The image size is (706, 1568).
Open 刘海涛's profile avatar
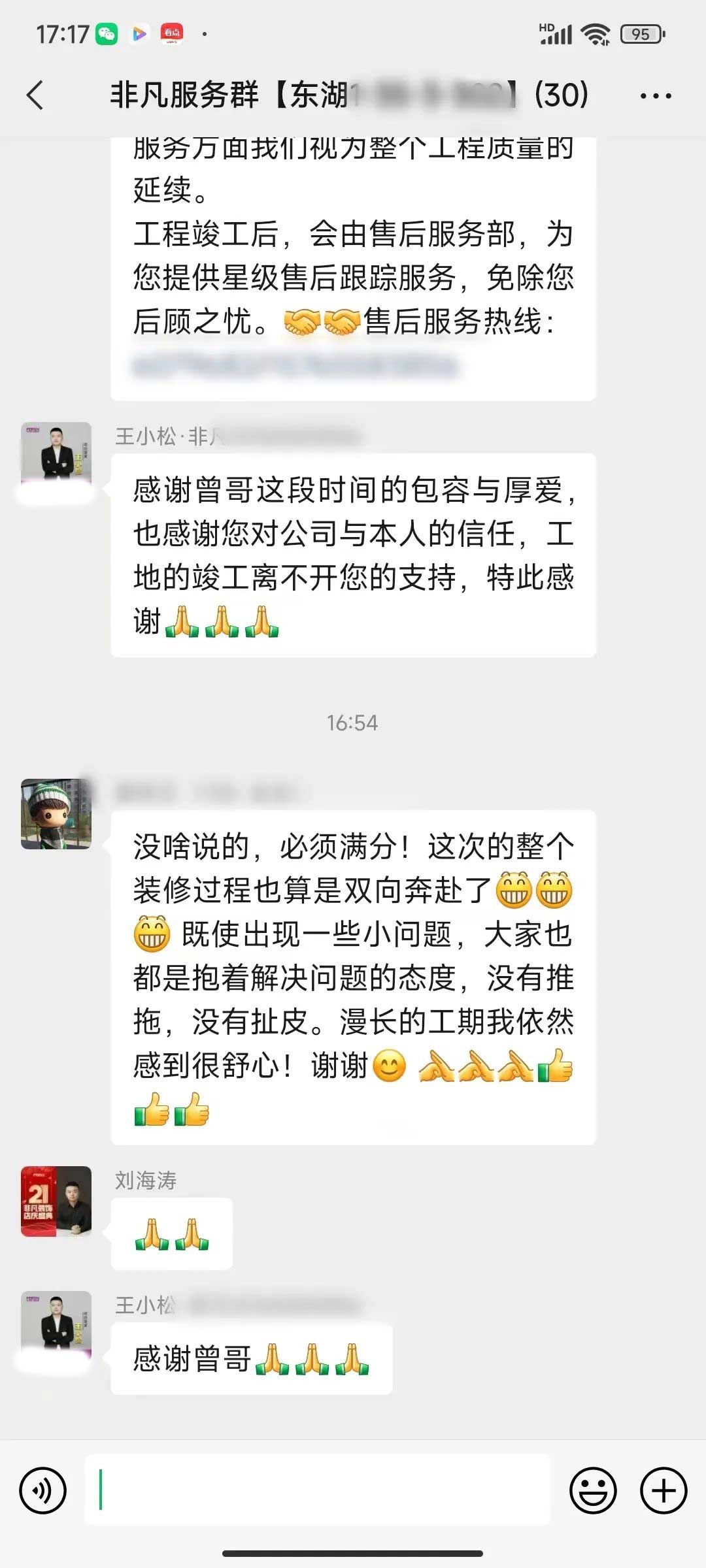56,1201
